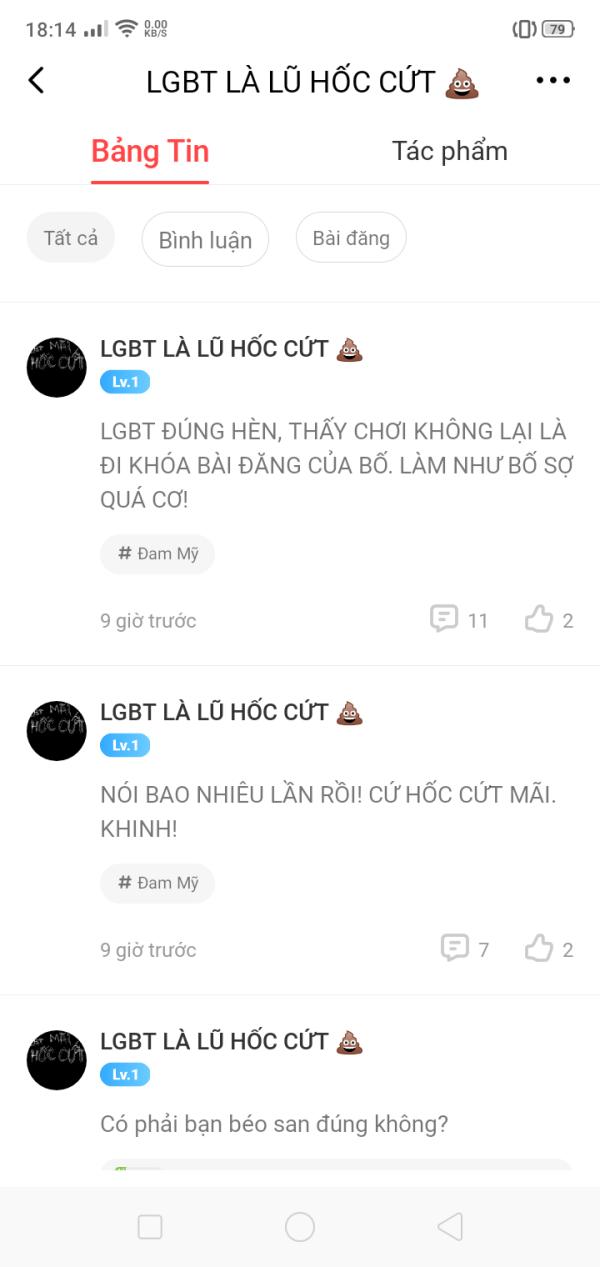This screenshot has width=600, height=1267.
Task: Open the Đam Mỹ tag under the second post
Action: [x=157, y=883]
